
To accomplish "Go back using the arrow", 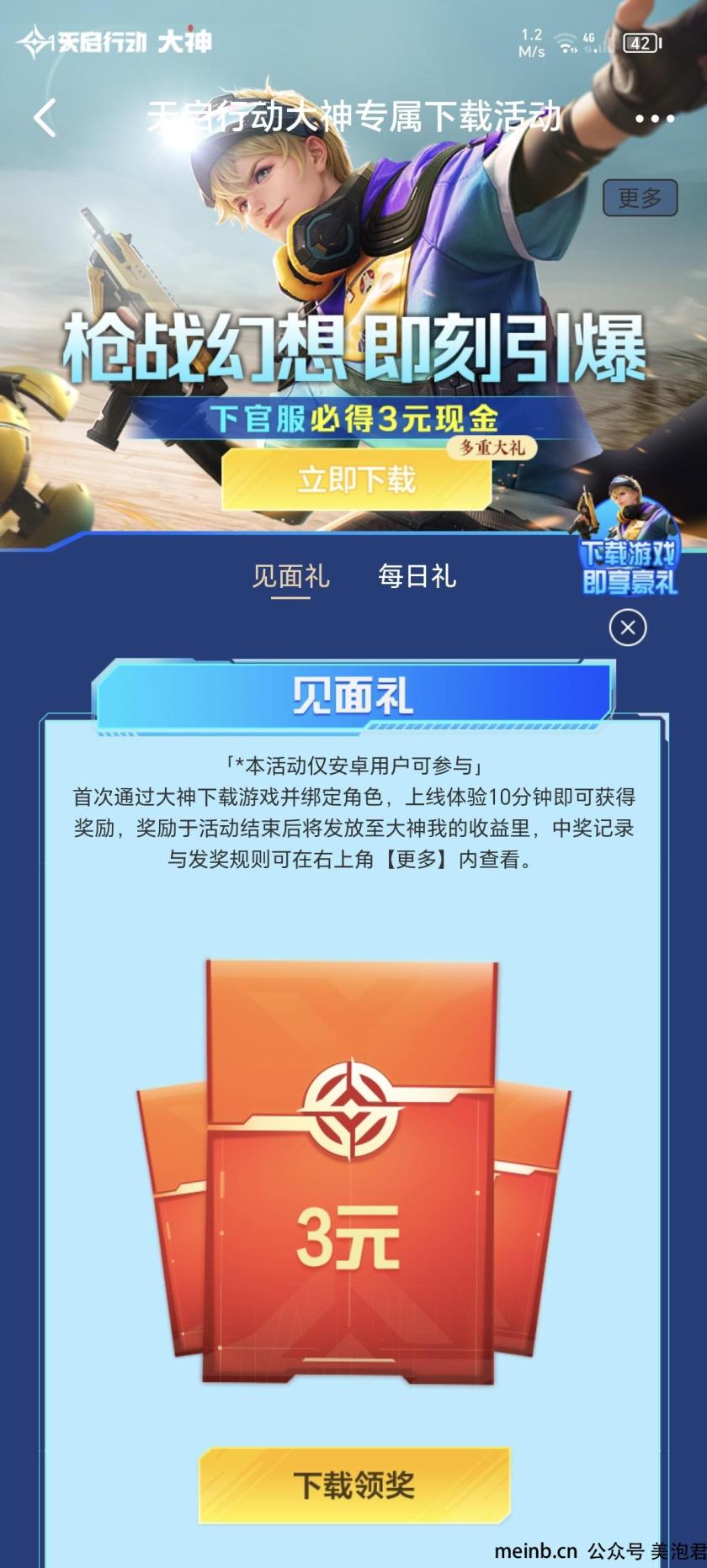I will [x=45, y=118].
